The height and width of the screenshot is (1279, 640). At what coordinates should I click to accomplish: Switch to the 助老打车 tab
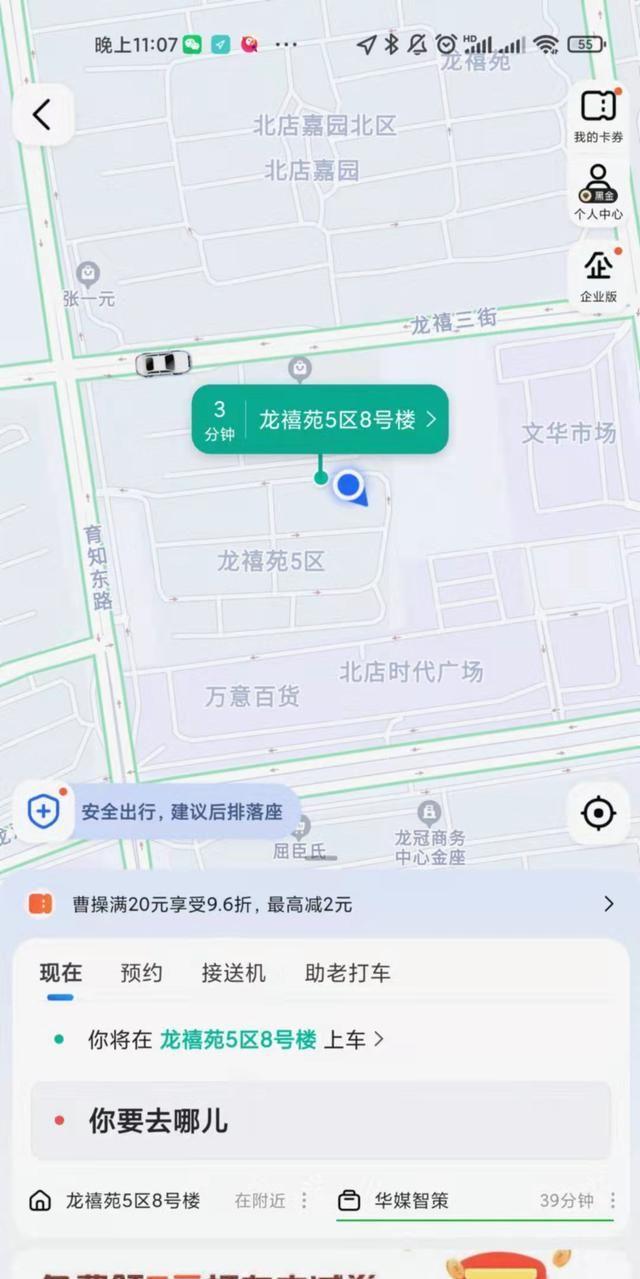[x=347, y=972]
